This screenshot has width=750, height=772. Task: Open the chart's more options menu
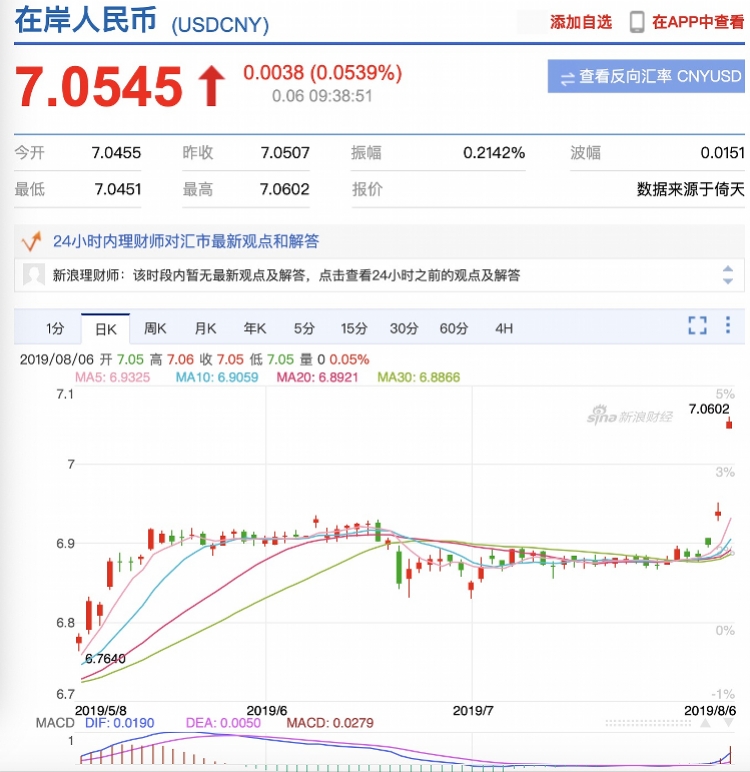tap(728, 325)
